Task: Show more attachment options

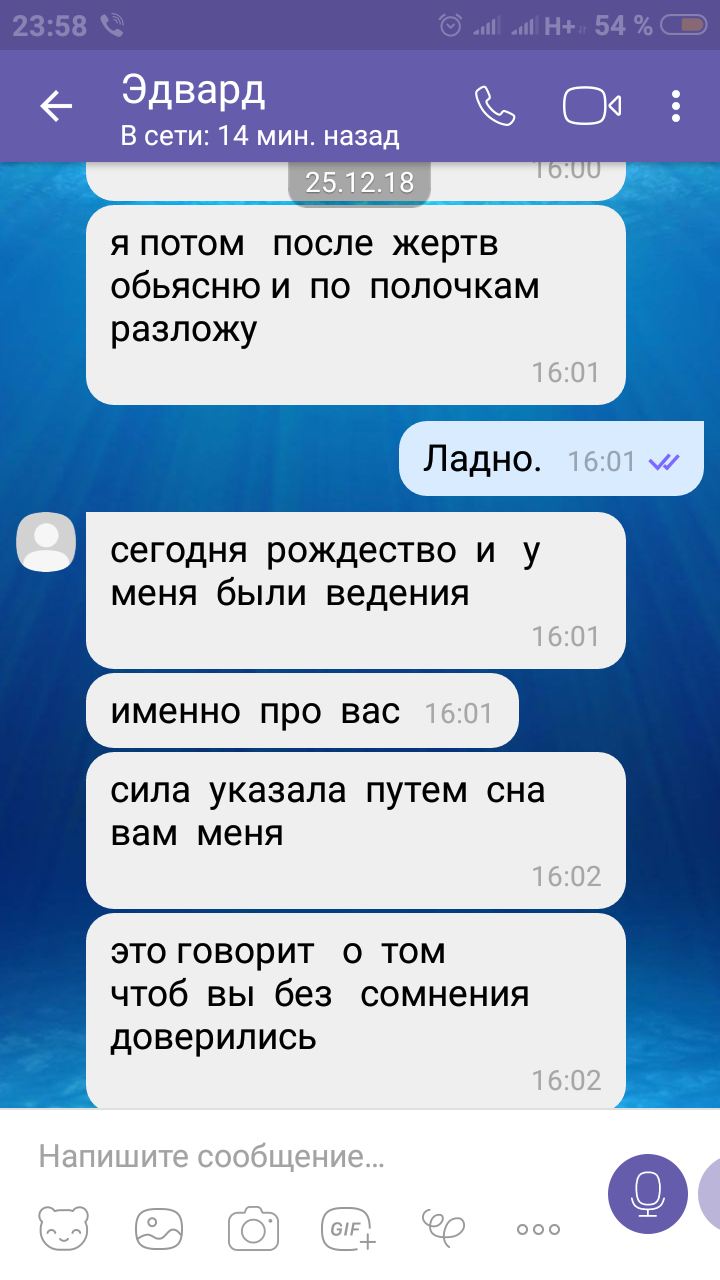Action: (538, 1229)
